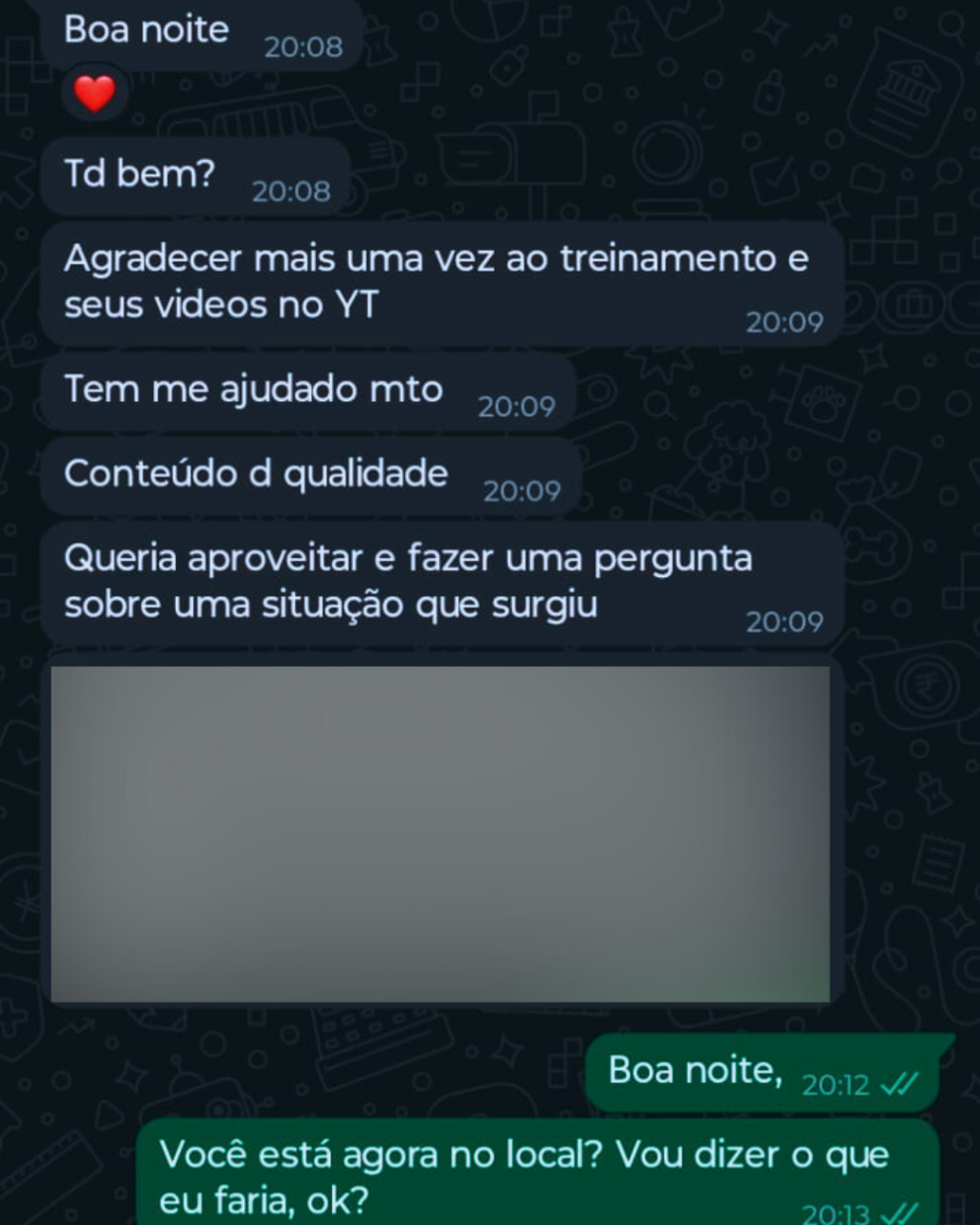Tap the heart reaction under Boa noite
The height and width of the screenshot is (1225, 980).
(94, 94)
